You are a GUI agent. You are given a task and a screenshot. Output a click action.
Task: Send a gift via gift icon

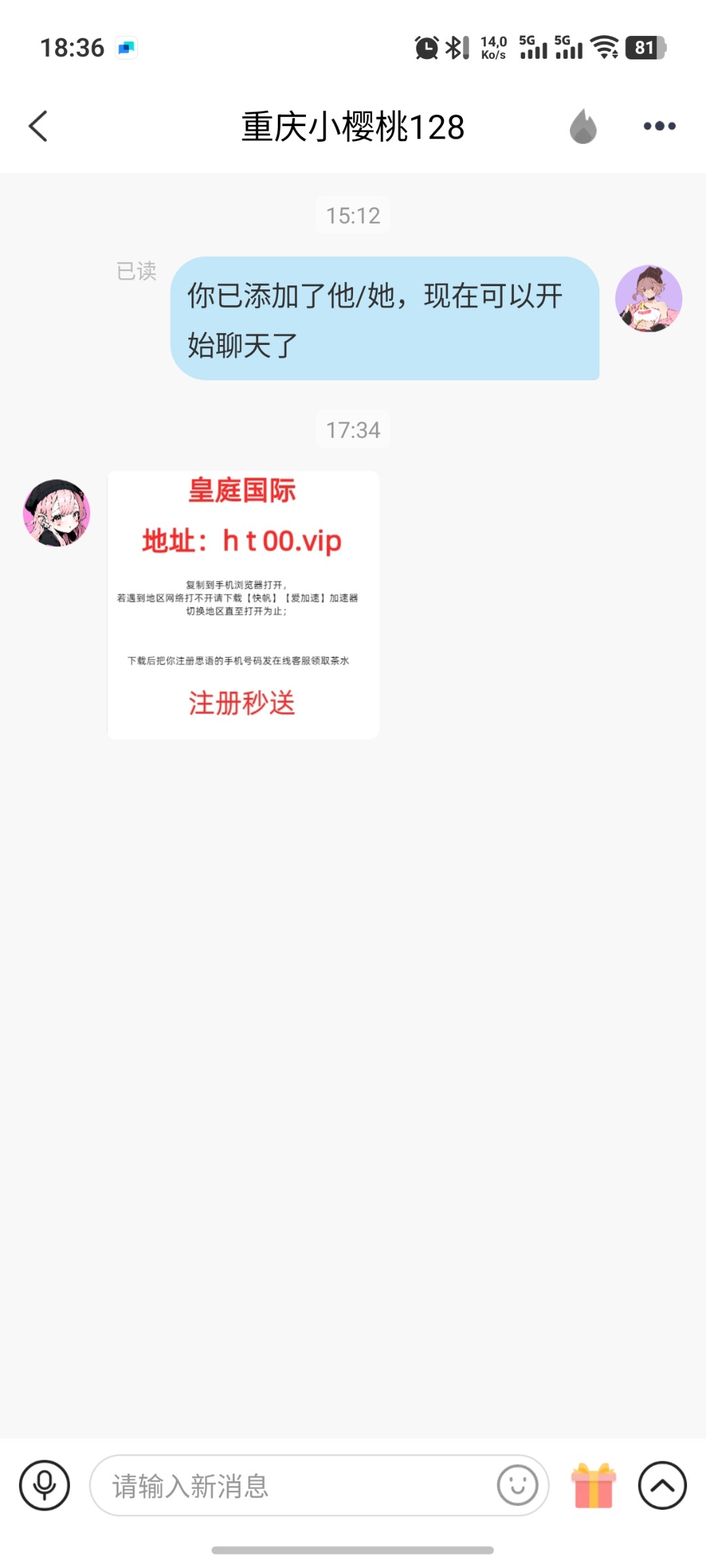point(594,1486)
